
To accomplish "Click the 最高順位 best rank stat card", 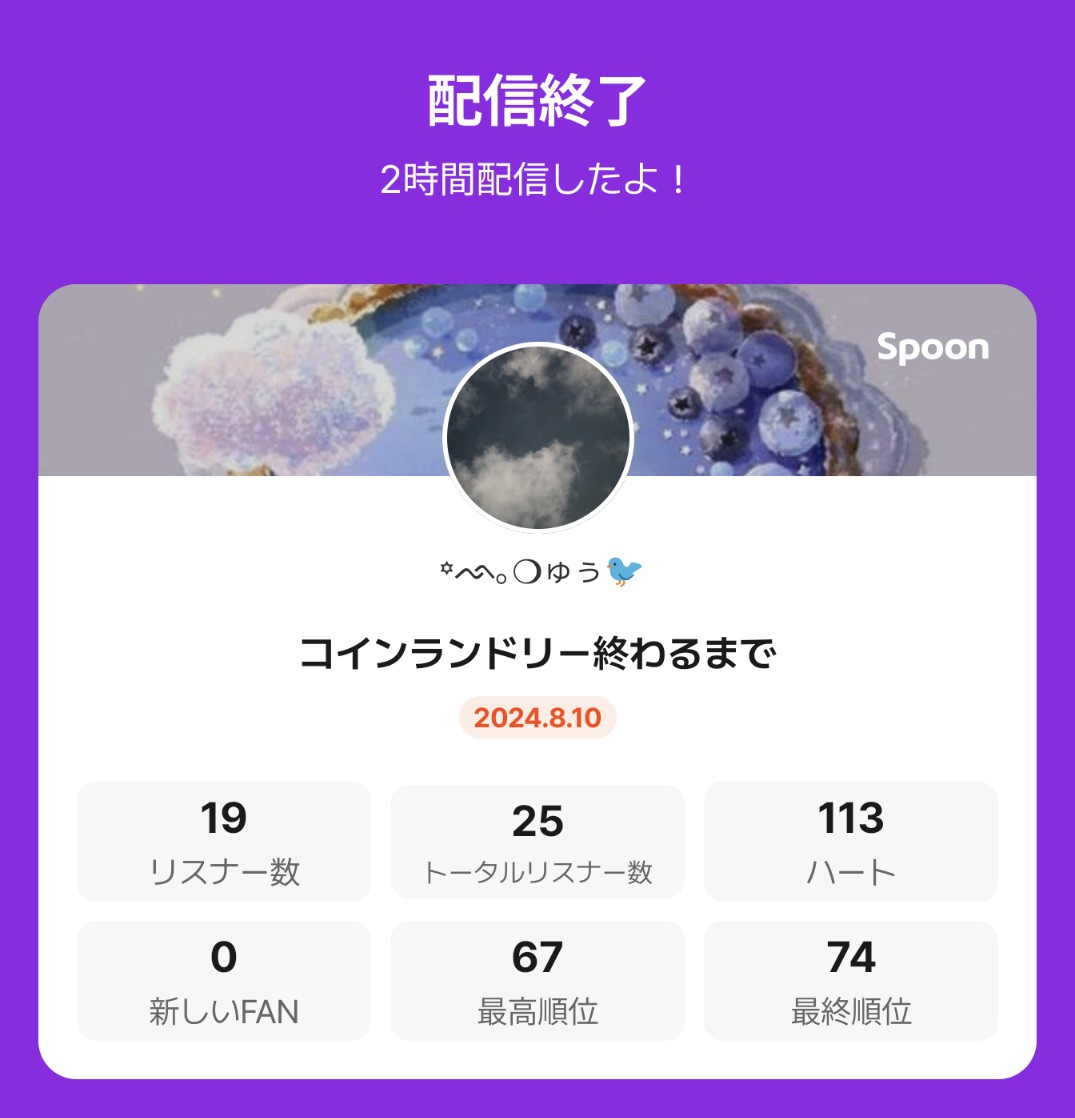I will coord(537,980).
